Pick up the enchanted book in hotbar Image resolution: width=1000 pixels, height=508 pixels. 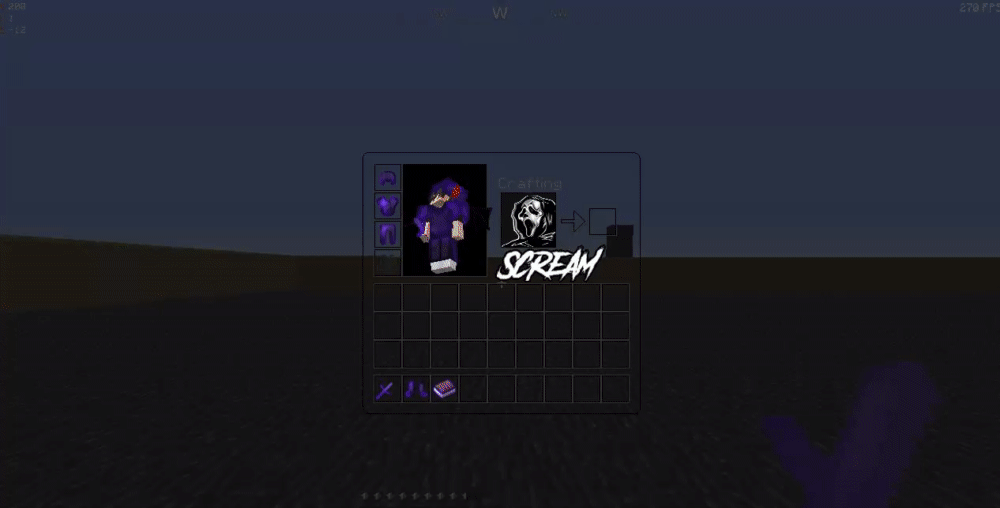[444, 389]
